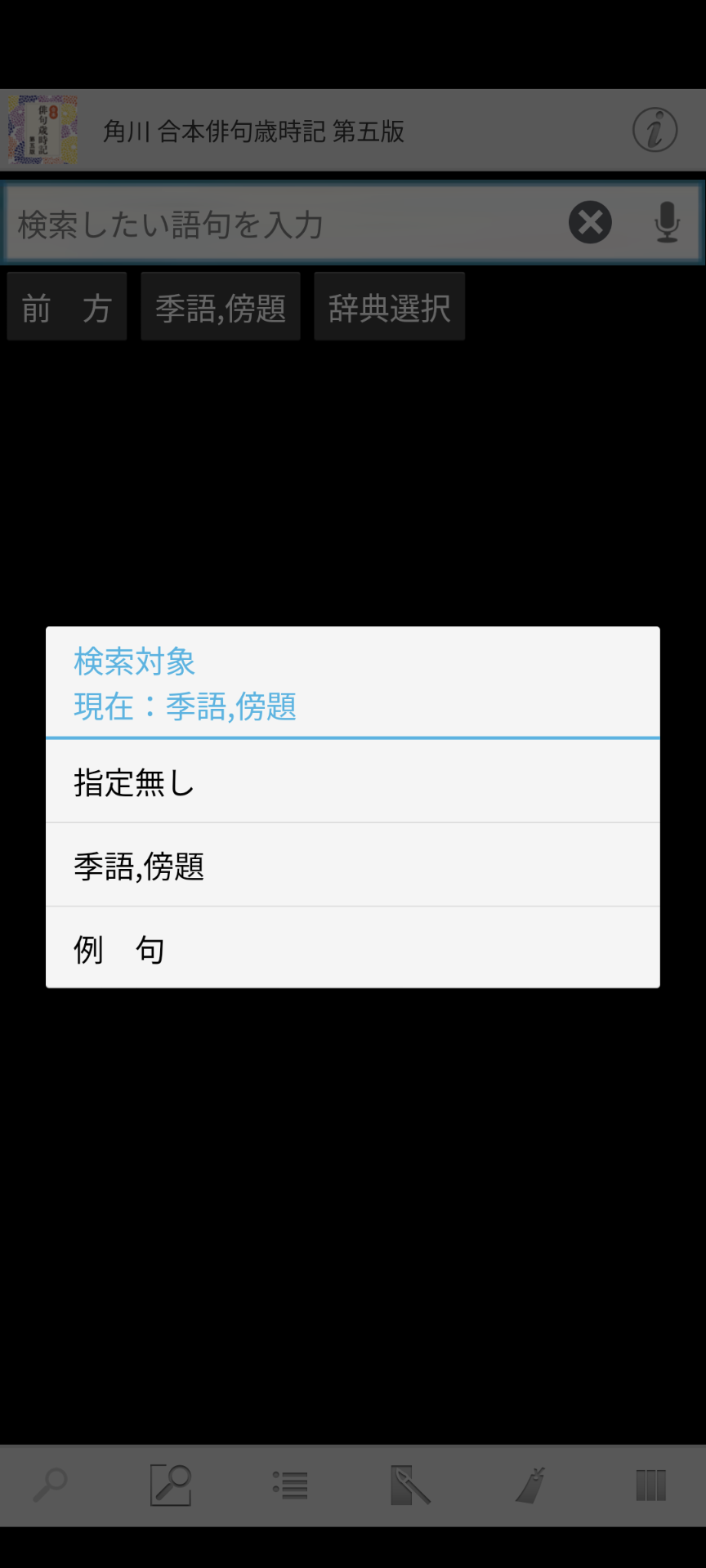Choose 季語,傍題 in the dialog list
Screen dimensions: 706x1568
[x=352, y=865]
